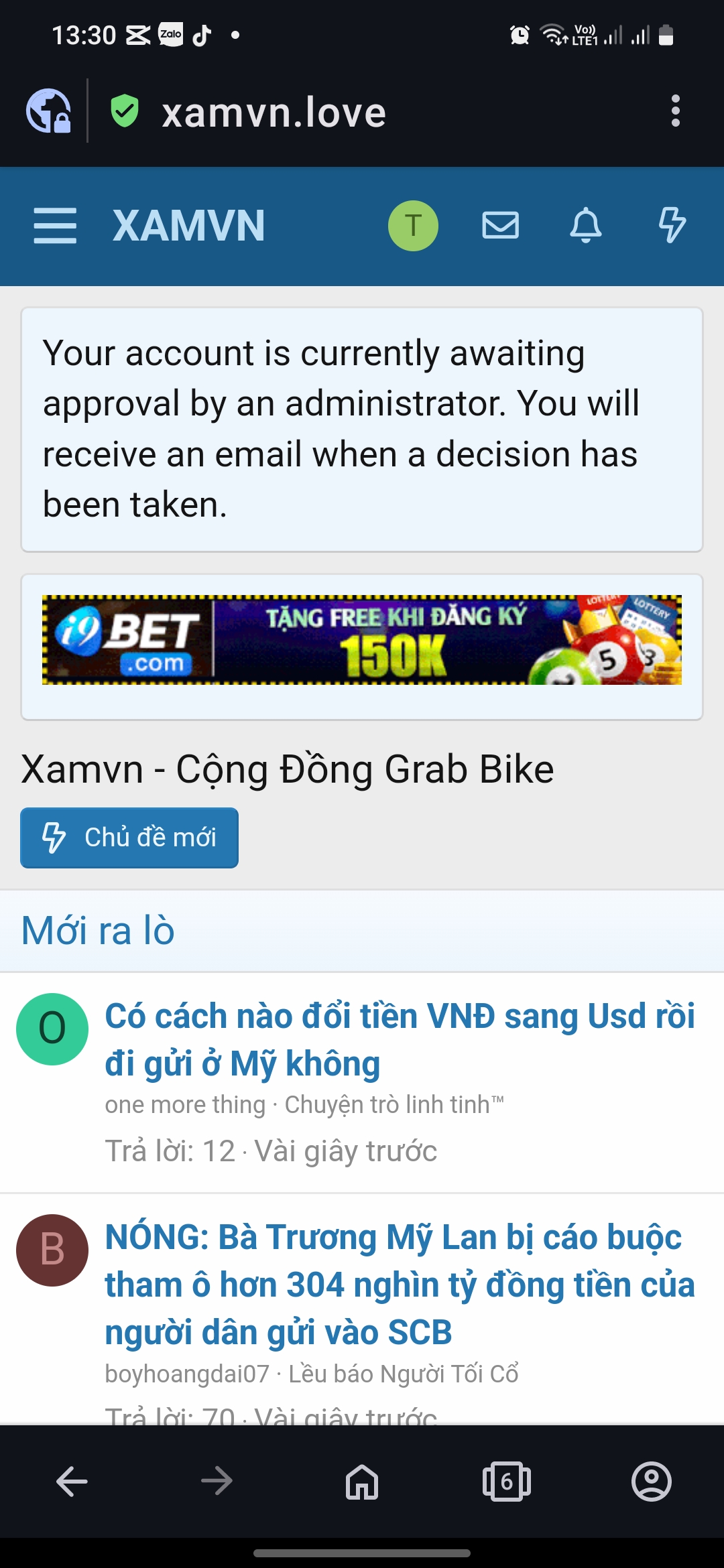Open the Trương Mỹ Lan SCB thread
Image resolution: width=724 pixels, height=1568 pixels.
tap(400, 1284)
